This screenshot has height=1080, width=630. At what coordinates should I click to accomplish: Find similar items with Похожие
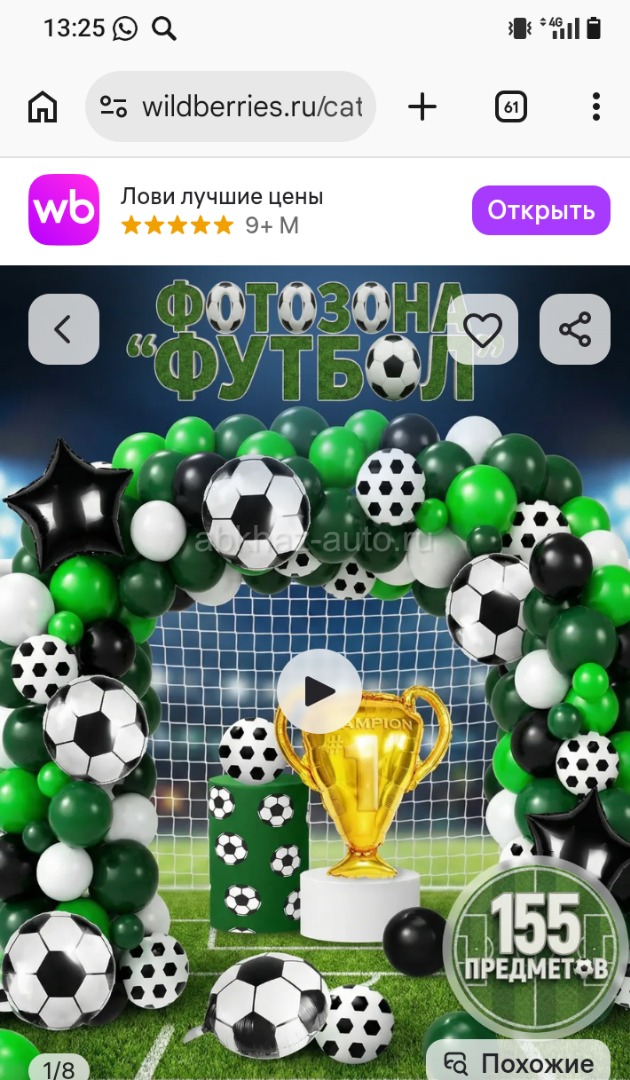[x=520, y=1062]
